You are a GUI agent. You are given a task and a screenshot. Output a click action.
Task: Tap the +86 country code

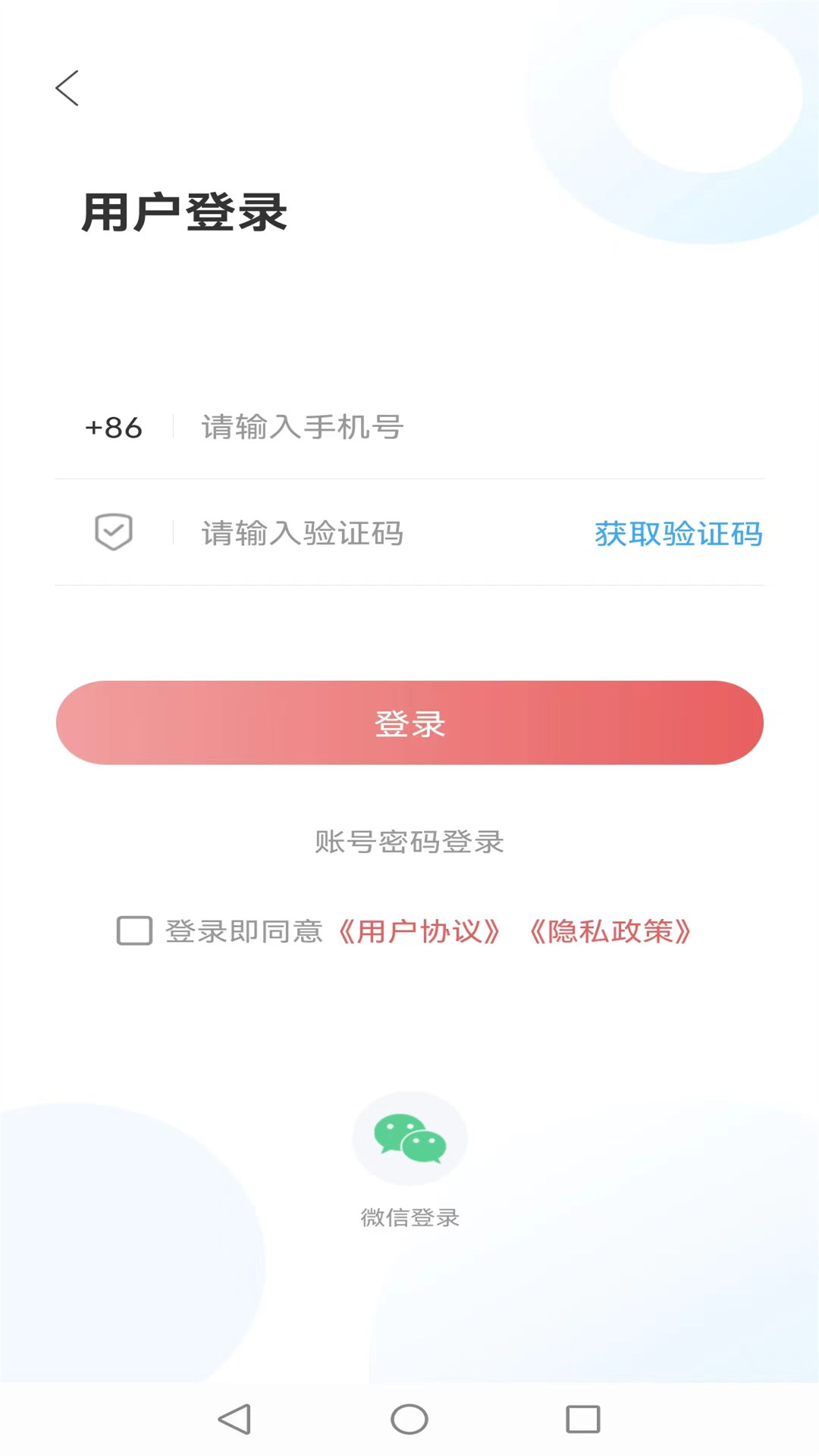click(114, 428)
